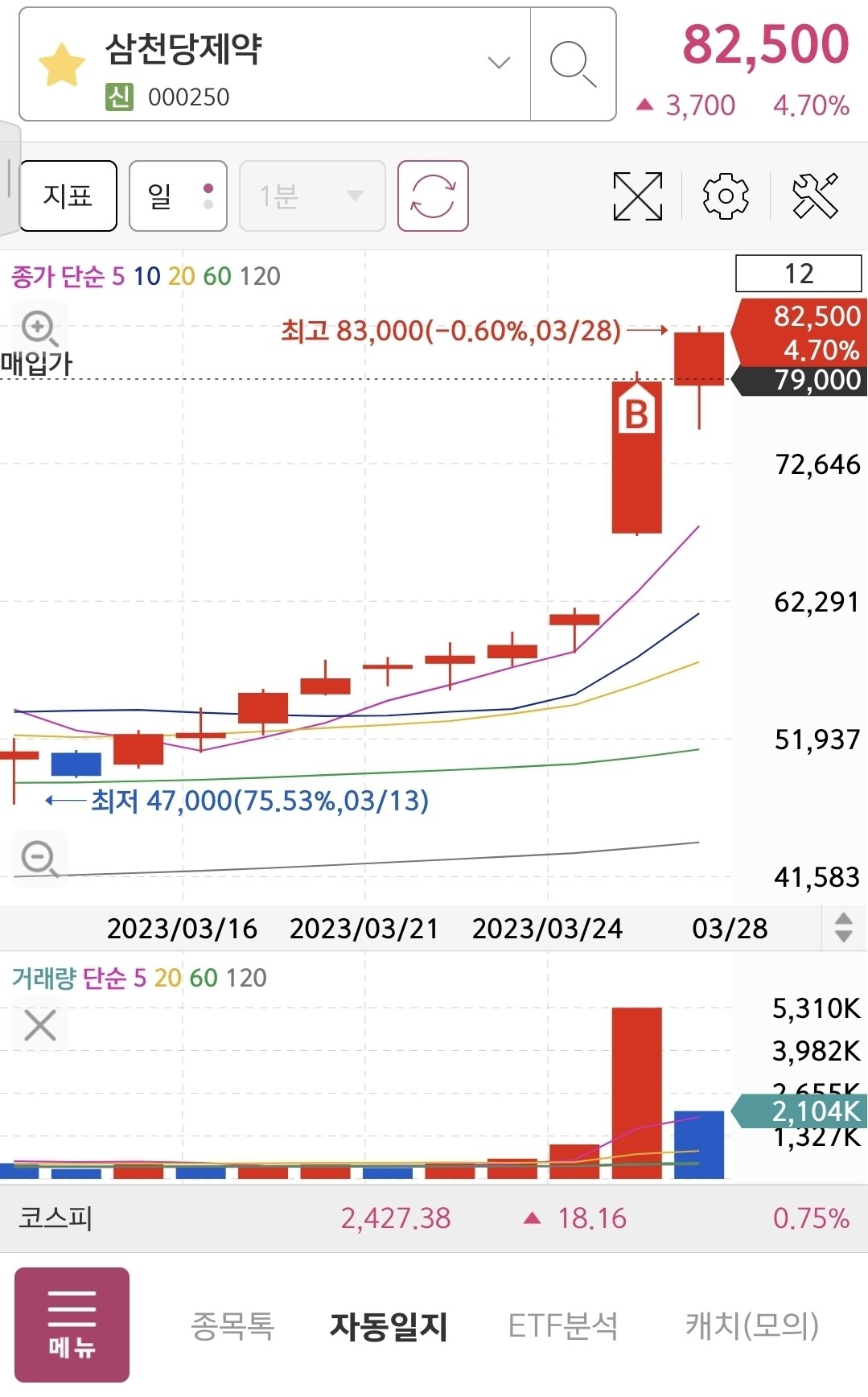Zoom in on the price chart
The height and width of the screenshot is (1397, 868).
[39, 328]
